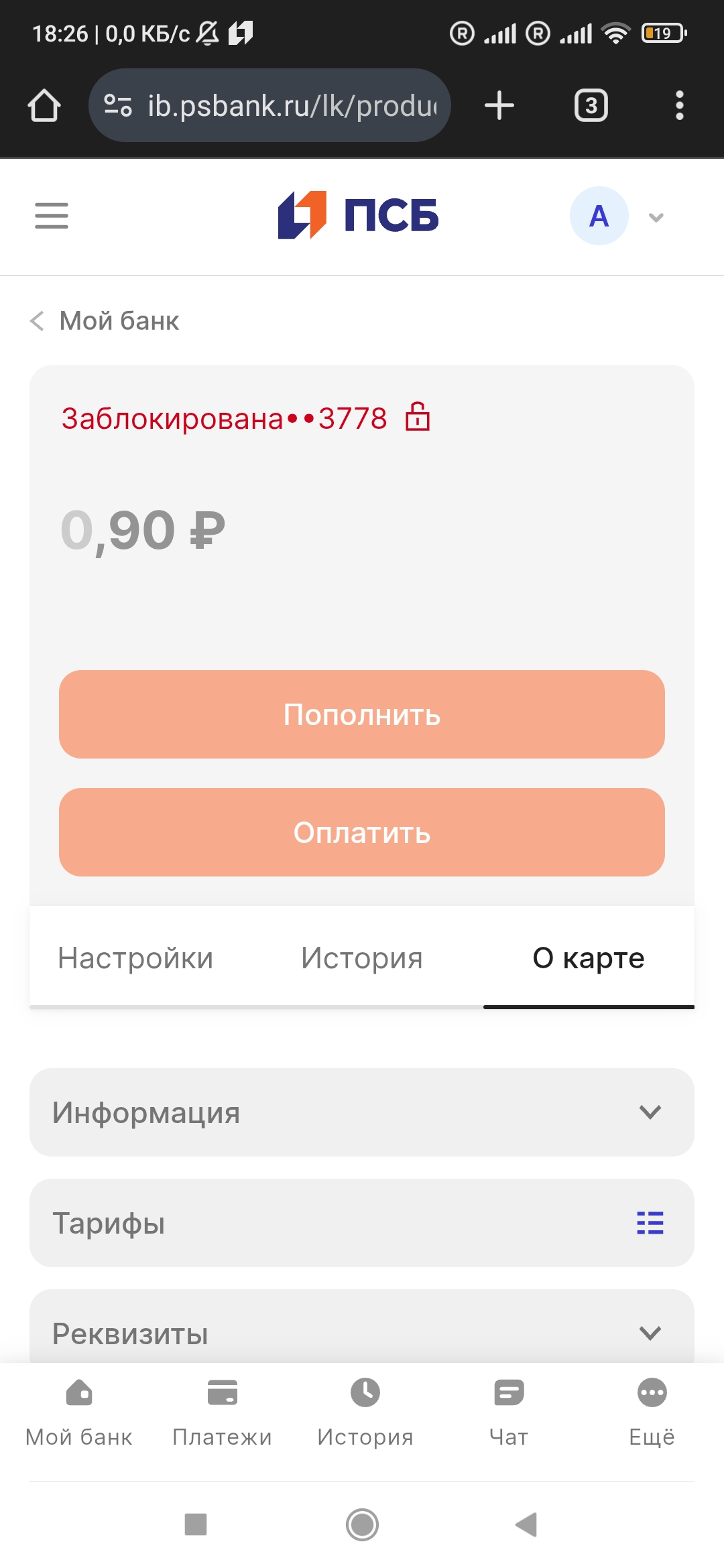This screenshot has height=1568, width=724.
Task: Expand the Реквизиты section
Action: click(x=362, y=1332)
